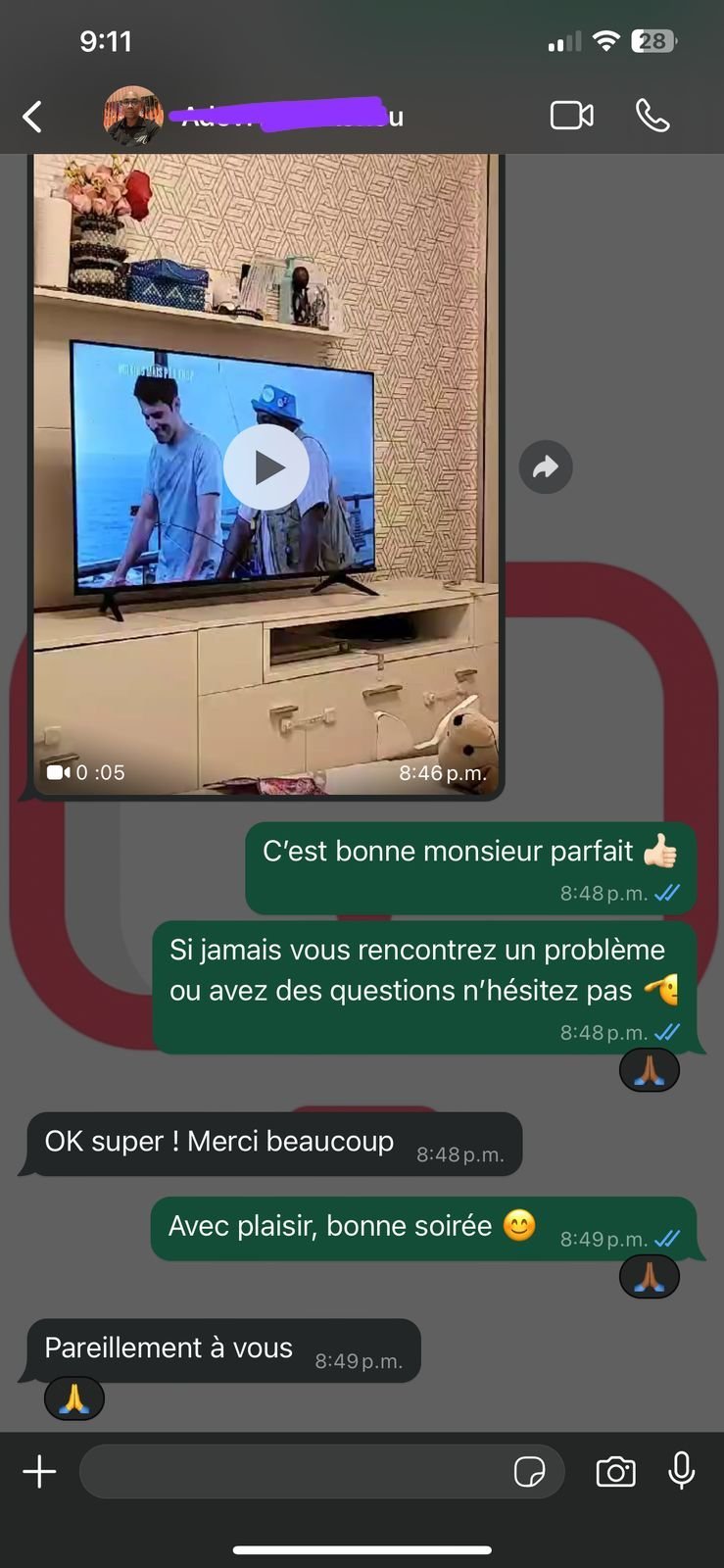
Task: View reaction on 'Avec plaisir, bonne soirée'
Action: coord(650,1277)
